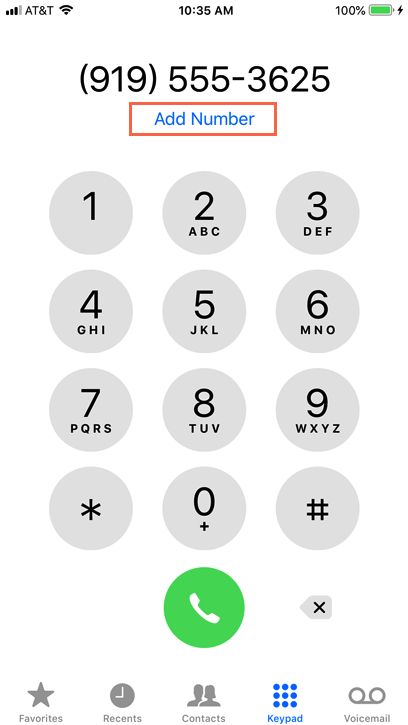The width and height of the screenshot is (408, 725).
Task: Tap the pound hash key
Action: pyautogui.click(x=317, y=508)
